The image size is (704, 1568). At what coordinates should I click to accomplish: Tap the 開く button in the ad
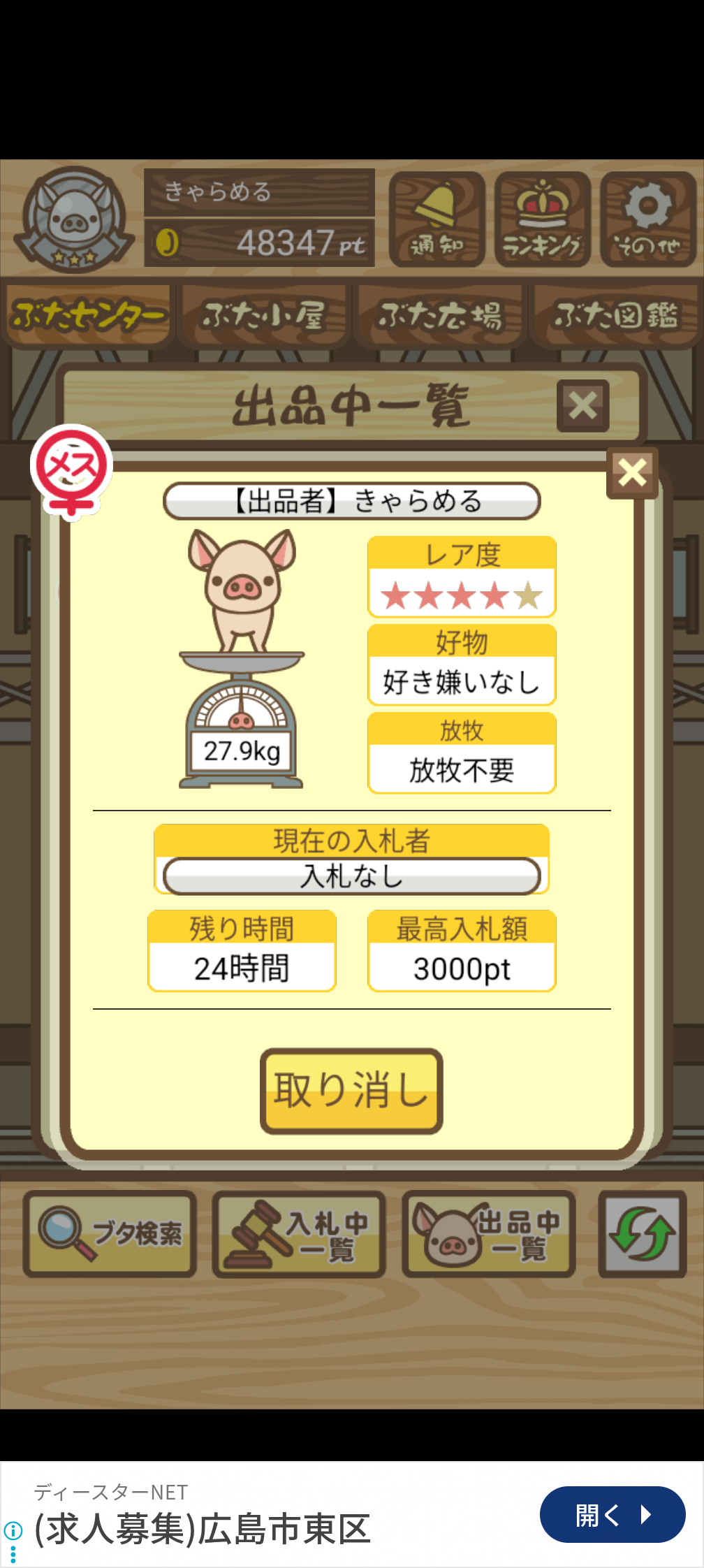612,1514
